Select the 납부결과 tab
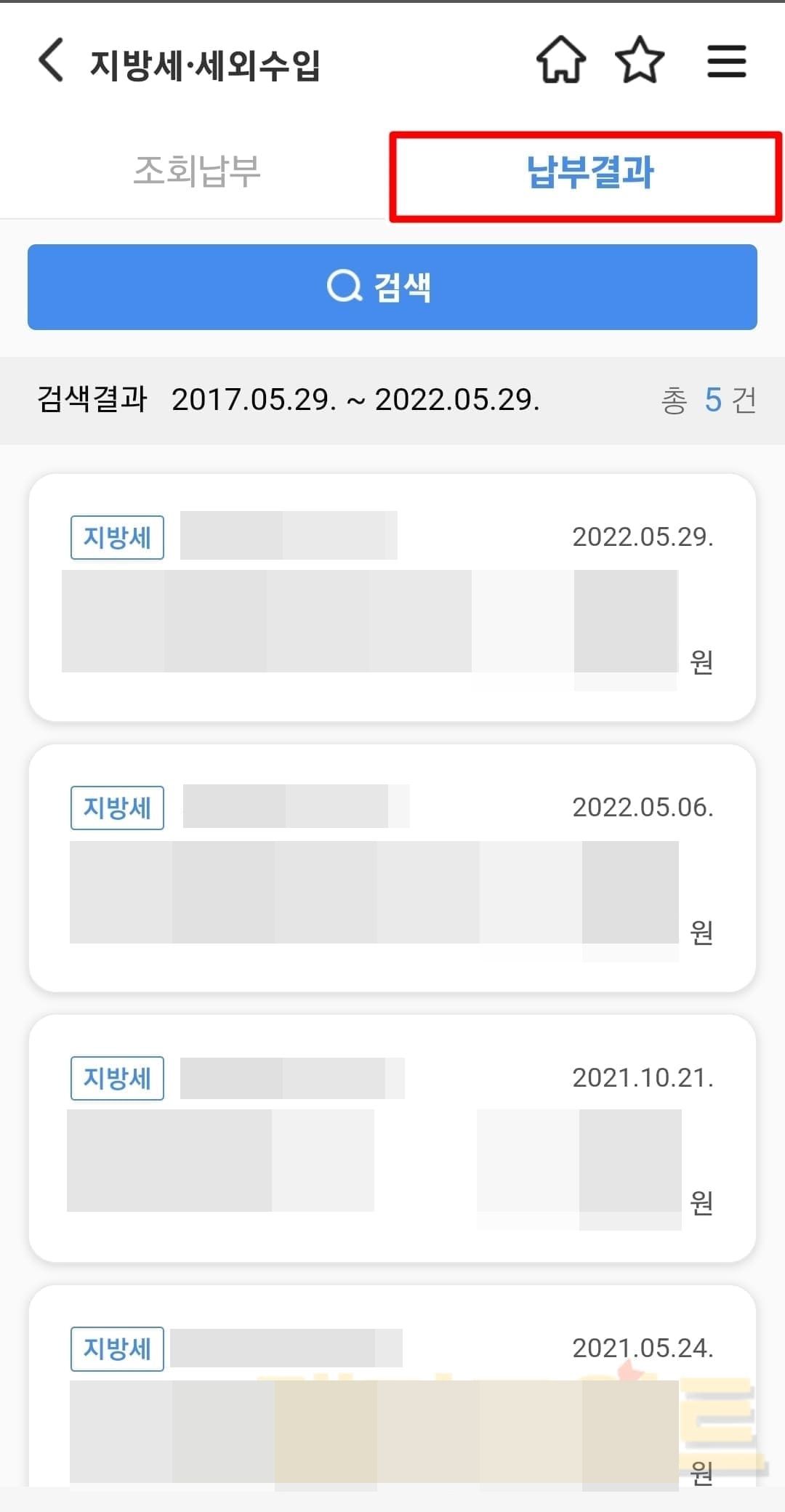The width and height of the screenshot is (785, 1512). coord(589,173)
